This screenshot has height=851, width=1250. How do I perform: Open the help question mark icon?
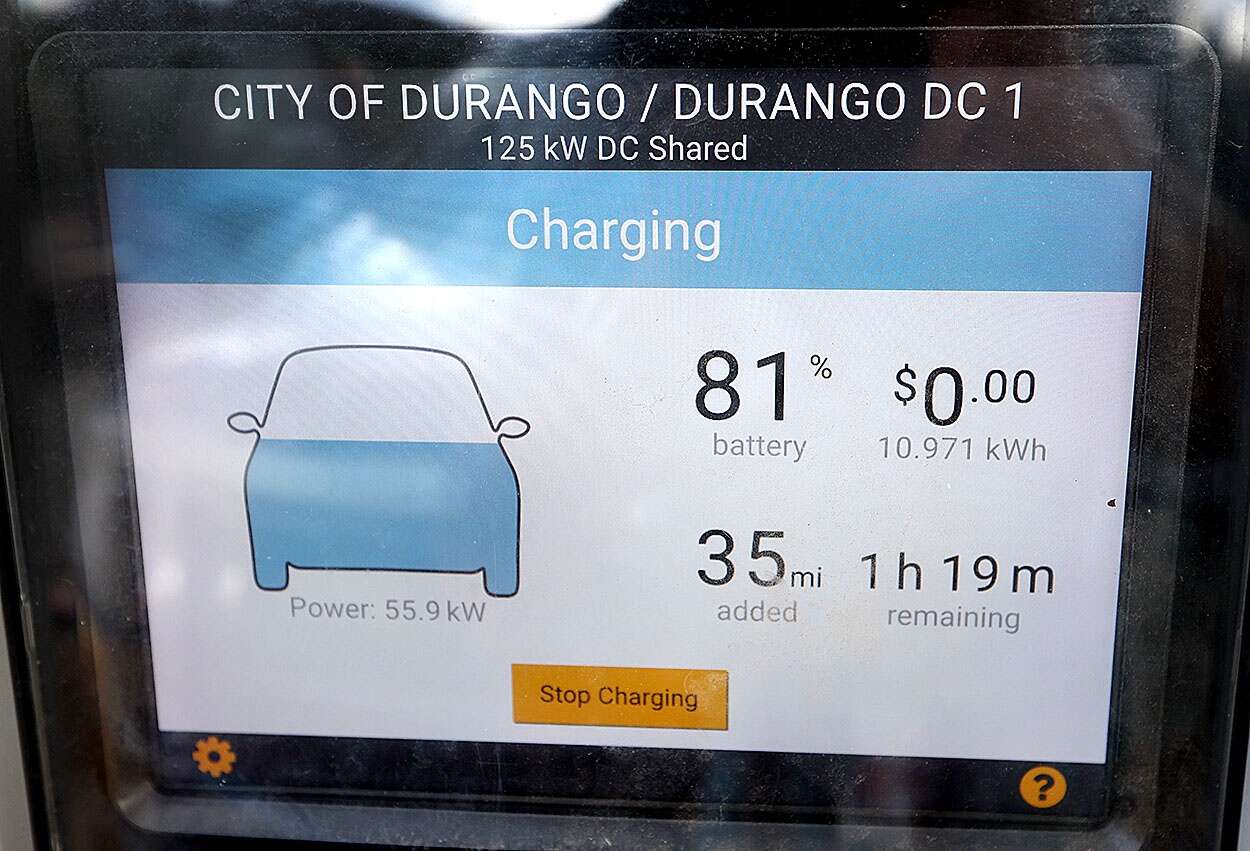[1042, 787]
